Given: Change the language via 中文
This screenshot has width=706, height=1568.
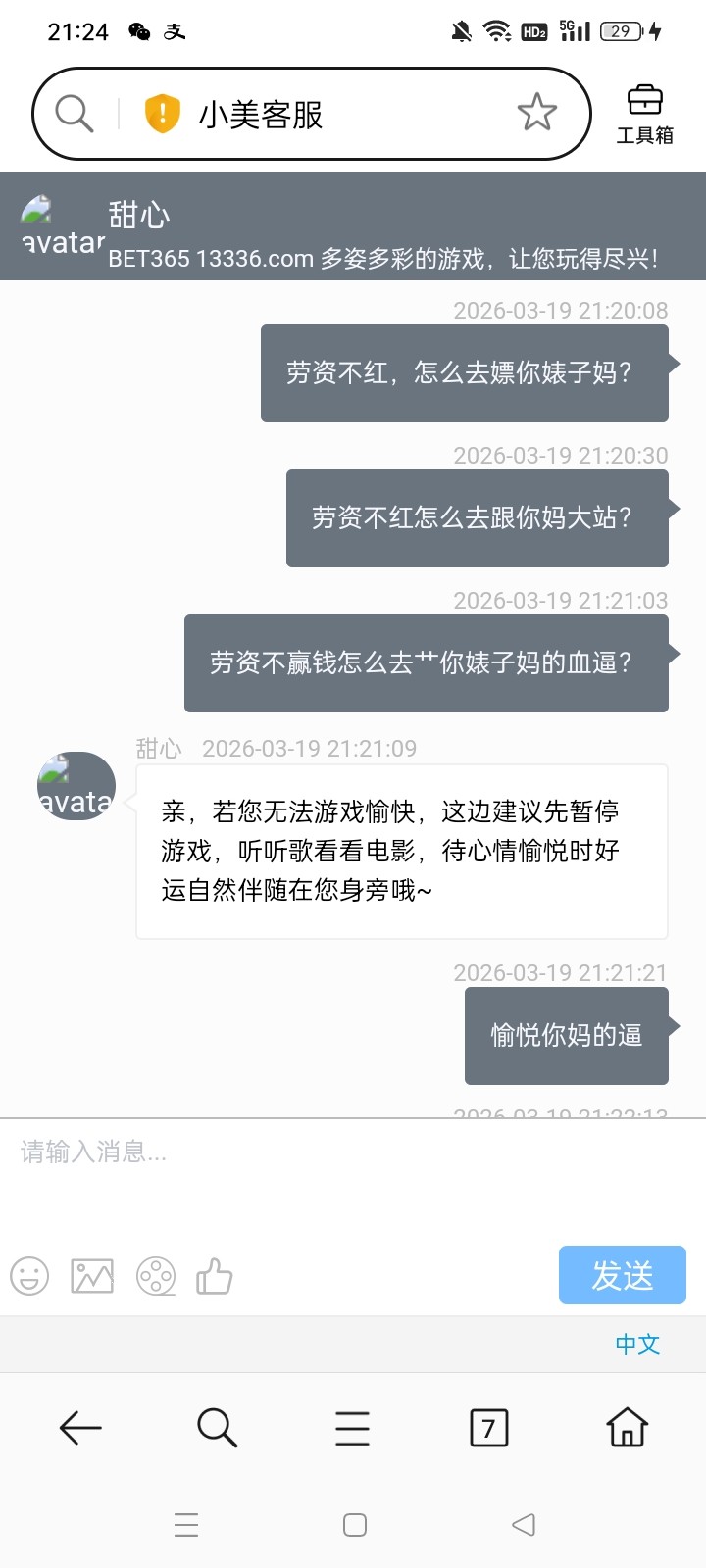Looking at the screenshot, I should [x=637, y=1344].
